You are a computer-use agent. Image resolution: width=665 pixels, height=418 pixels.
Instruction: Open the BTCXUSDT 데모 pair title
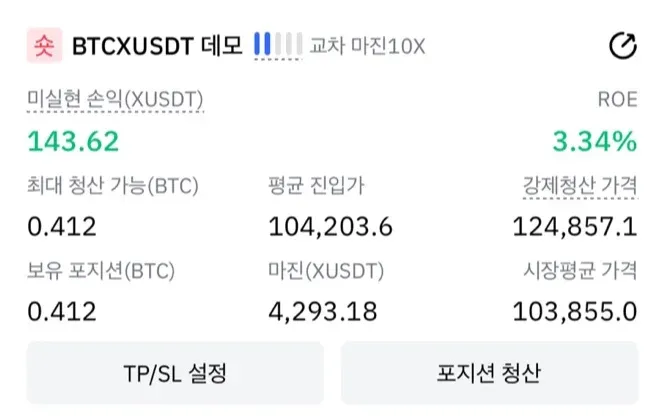pos(157,46)
